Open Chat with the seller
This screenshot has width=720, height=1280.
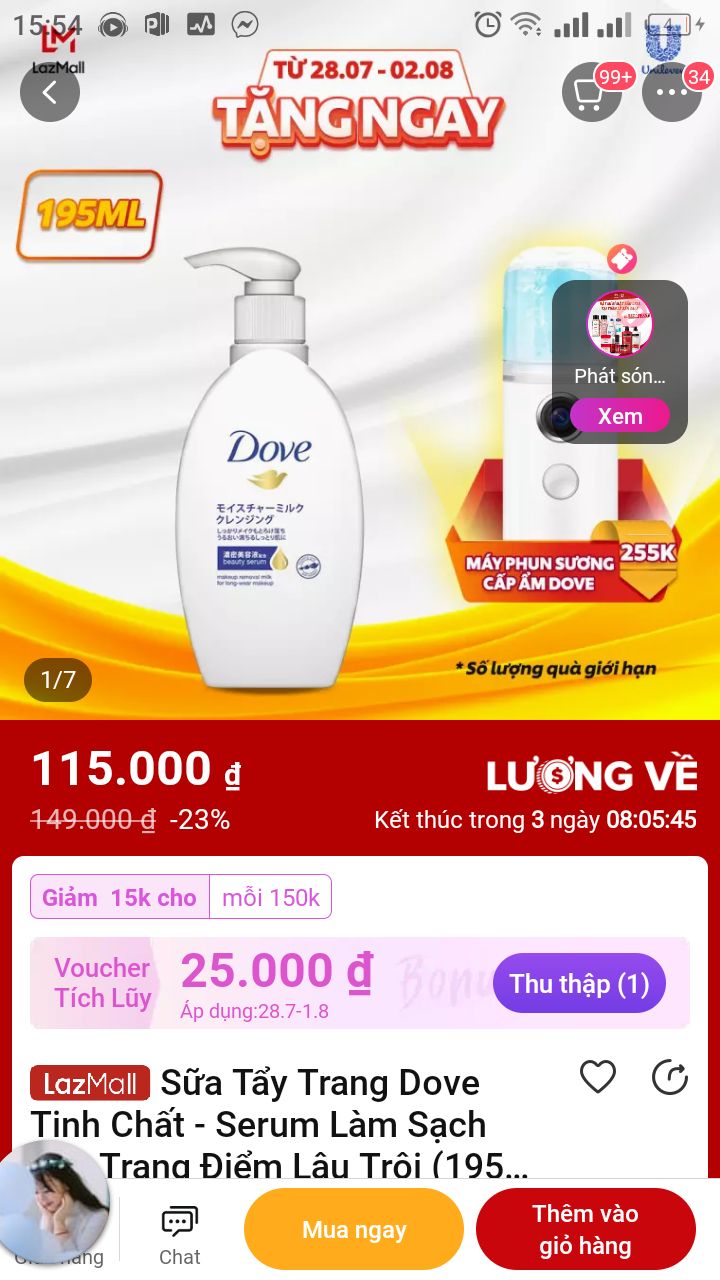[180, 1235]
